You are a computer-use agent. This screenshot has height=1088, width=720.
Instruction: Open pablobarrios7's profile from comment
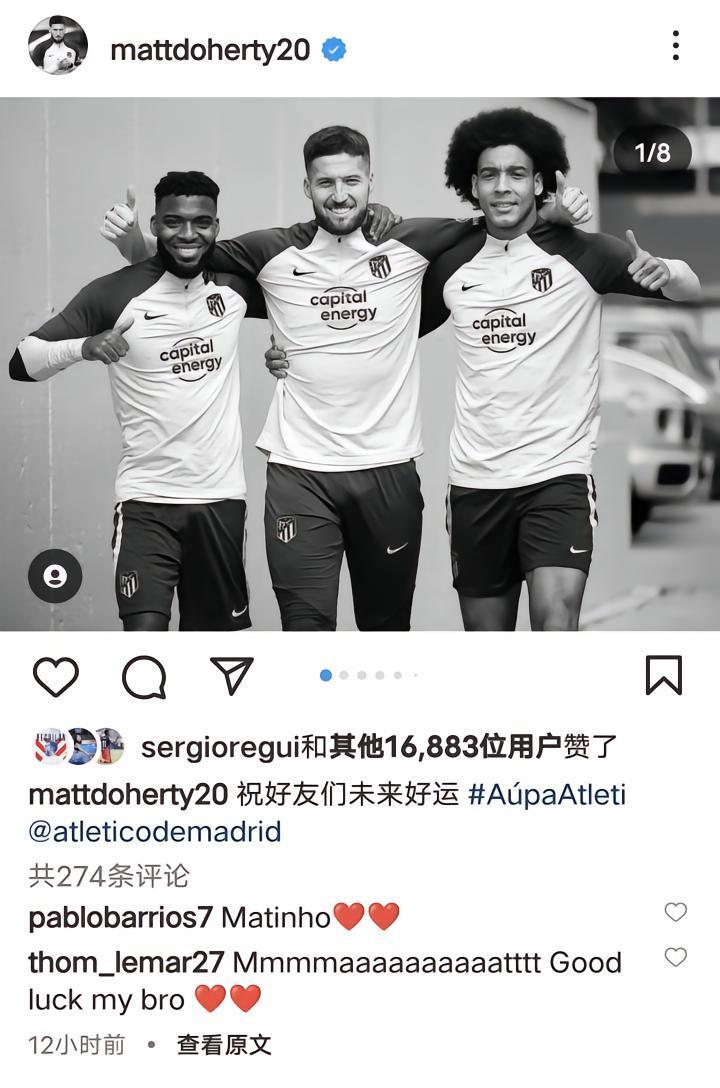pyautogui.click(x=120, y=916)
